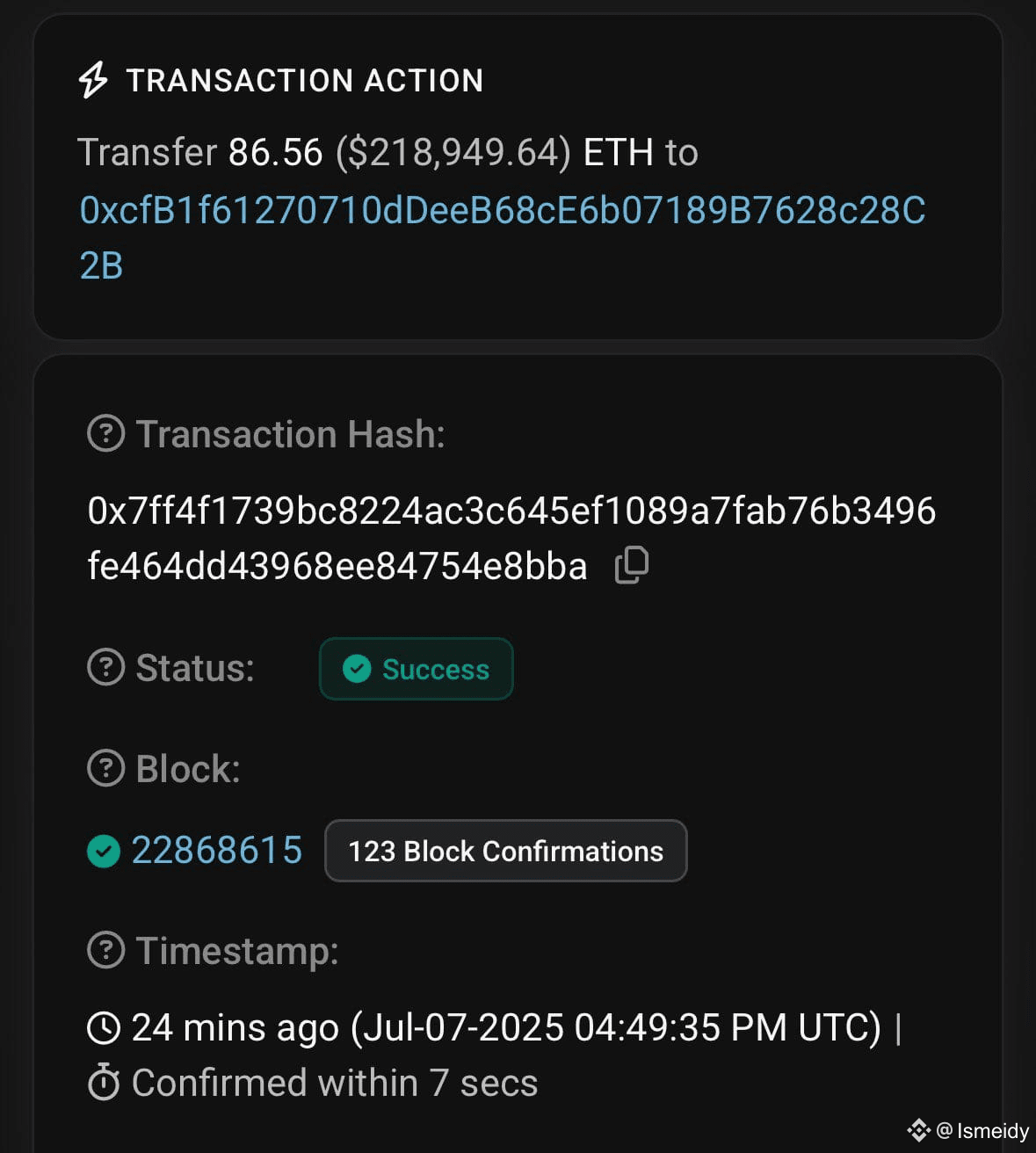Click the help icon beside Timestamp

coord(105,950)
